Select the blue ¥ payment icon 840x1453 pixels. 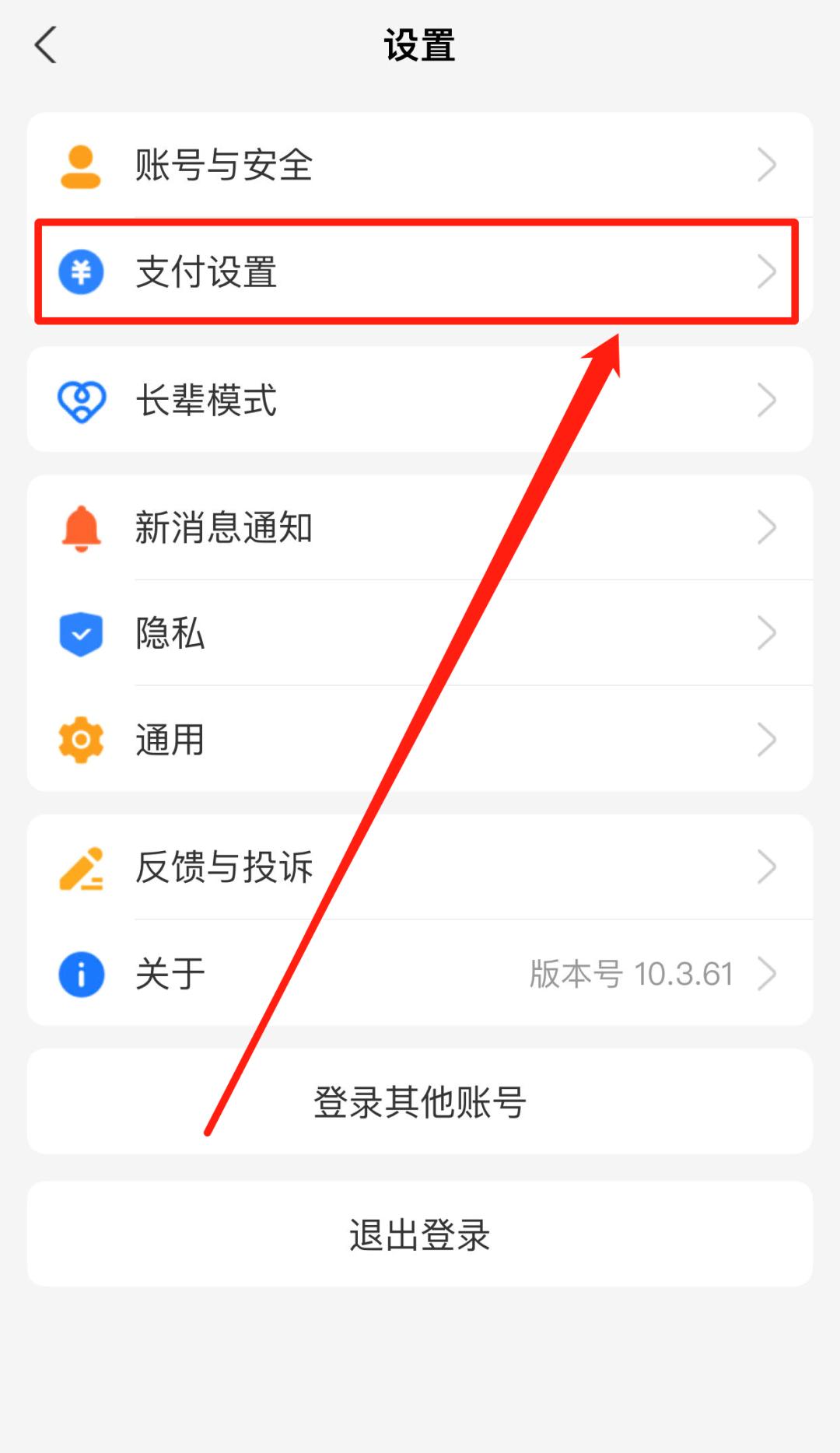point(82,271)
